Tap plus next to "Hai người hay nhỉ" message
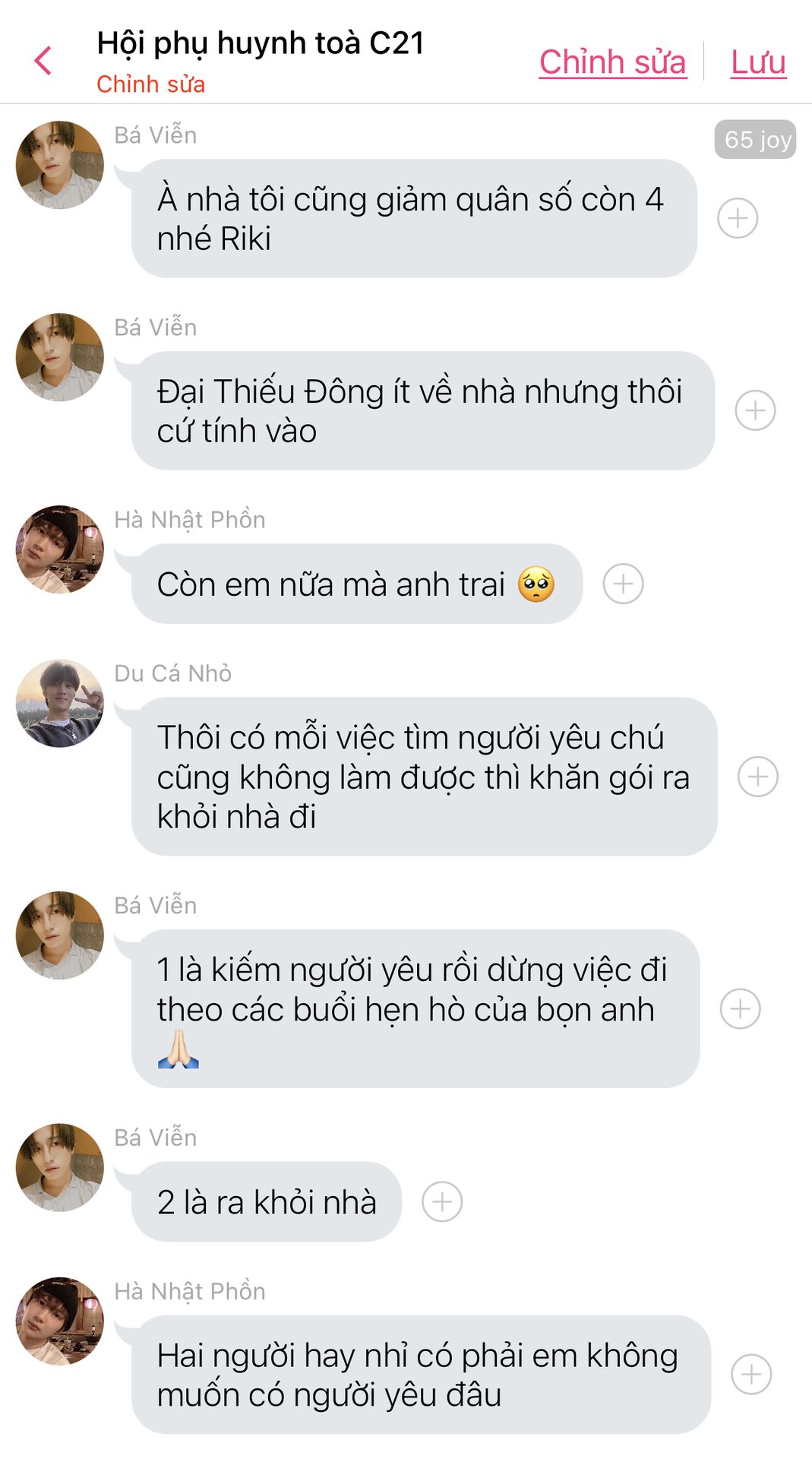Viewport: 812px width, 1459px height. (751, 1374)
